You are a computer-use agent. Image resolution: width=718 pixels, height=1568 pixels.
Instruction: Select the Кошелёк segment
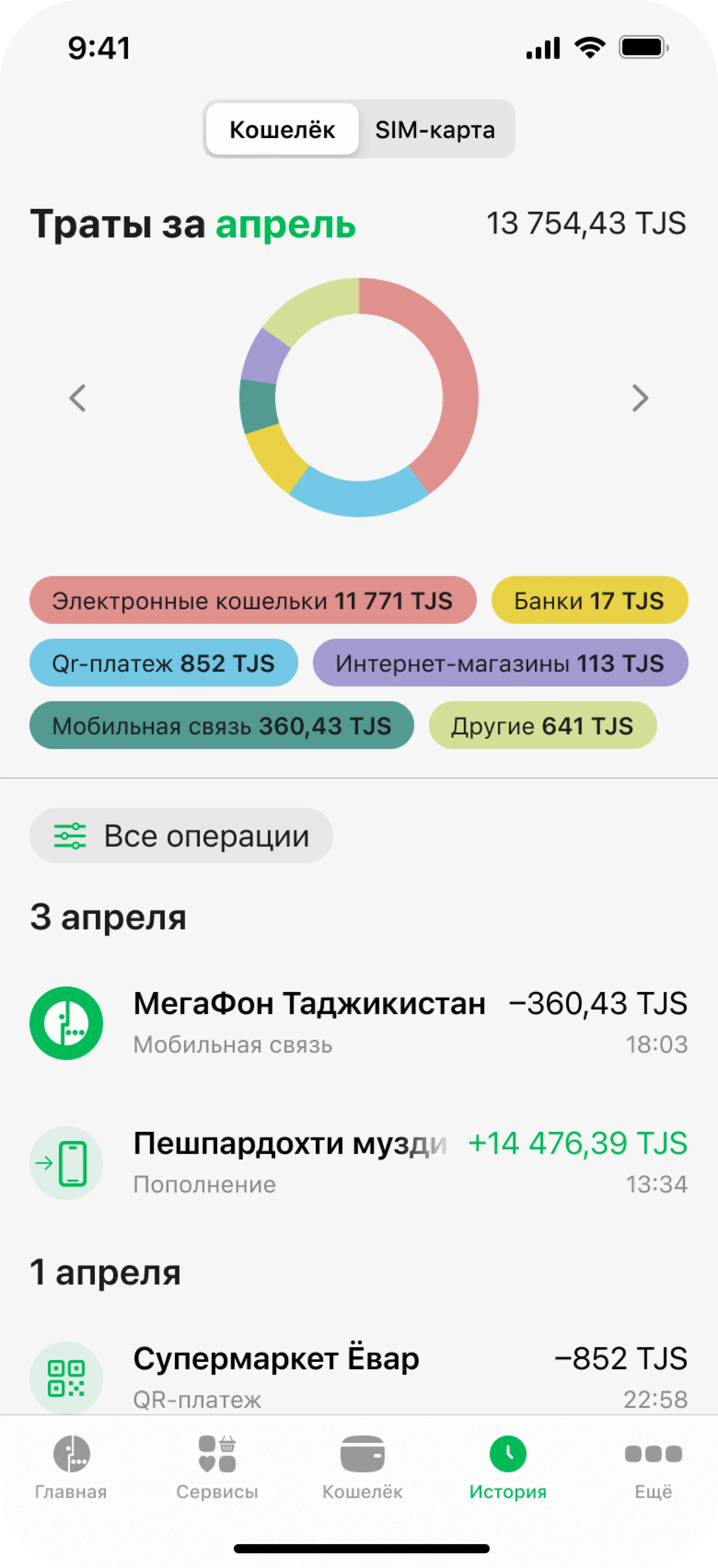pyautogui.click(x=282, y=130)
